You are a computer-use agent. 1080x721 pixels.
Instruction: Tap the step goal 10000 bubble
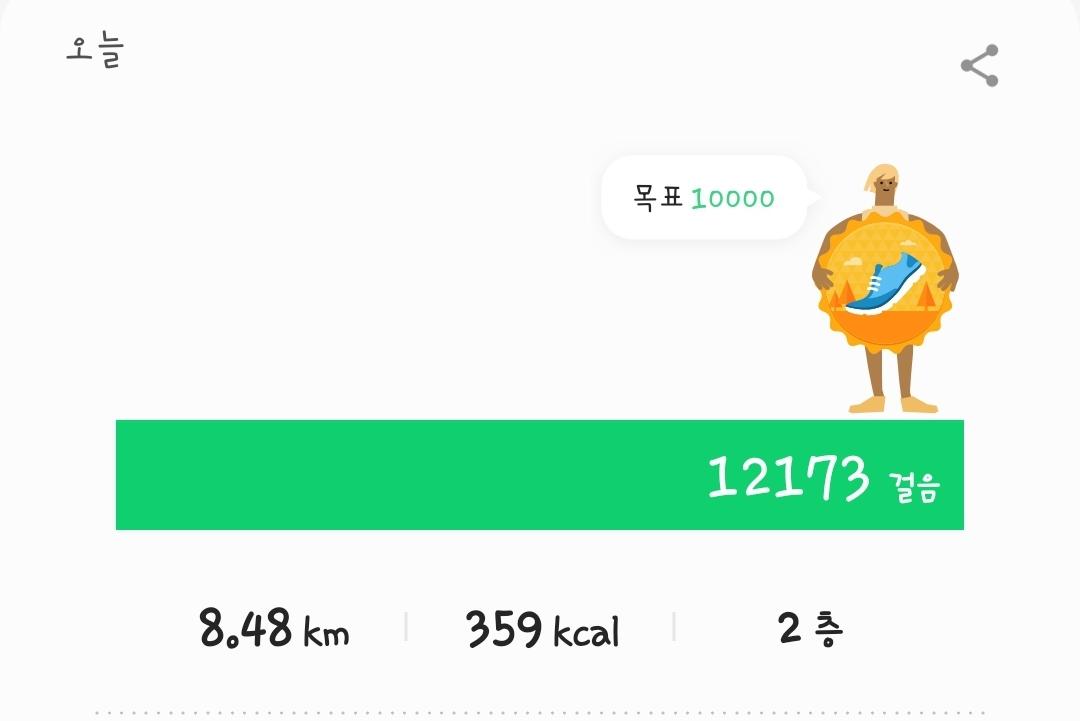tap(704, 198)
